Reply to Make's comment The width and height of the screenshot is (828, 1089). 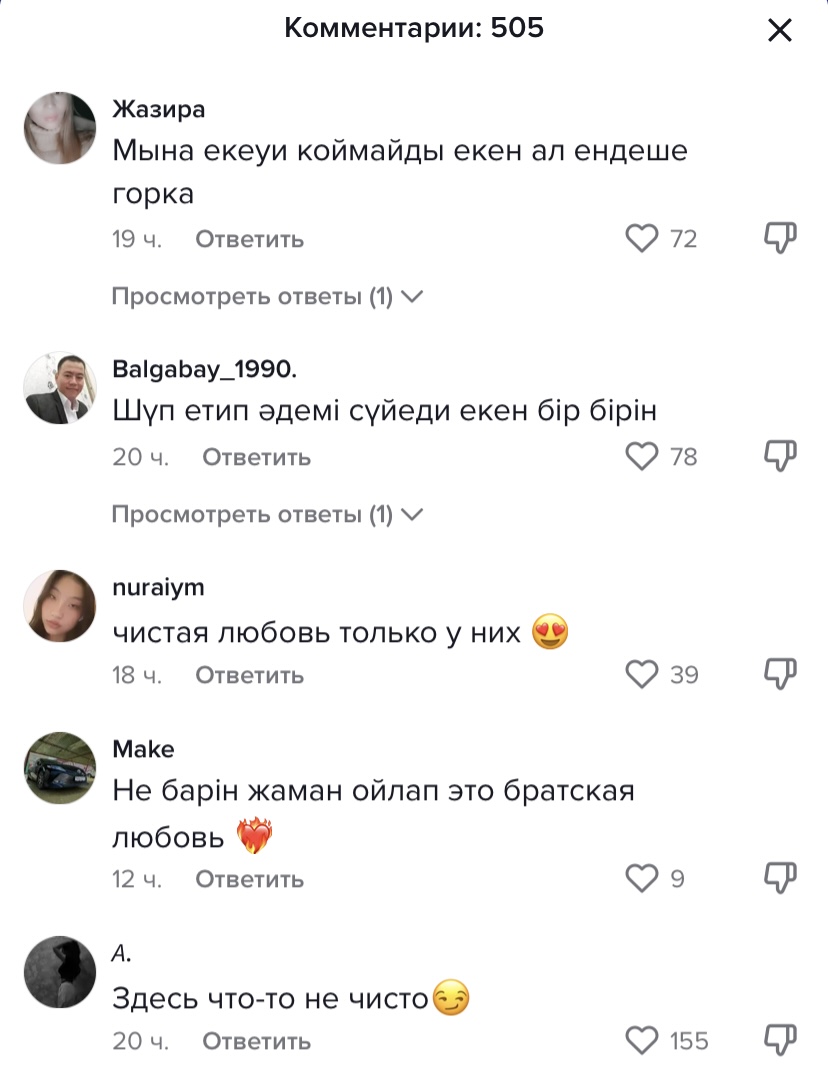(249, 879)
